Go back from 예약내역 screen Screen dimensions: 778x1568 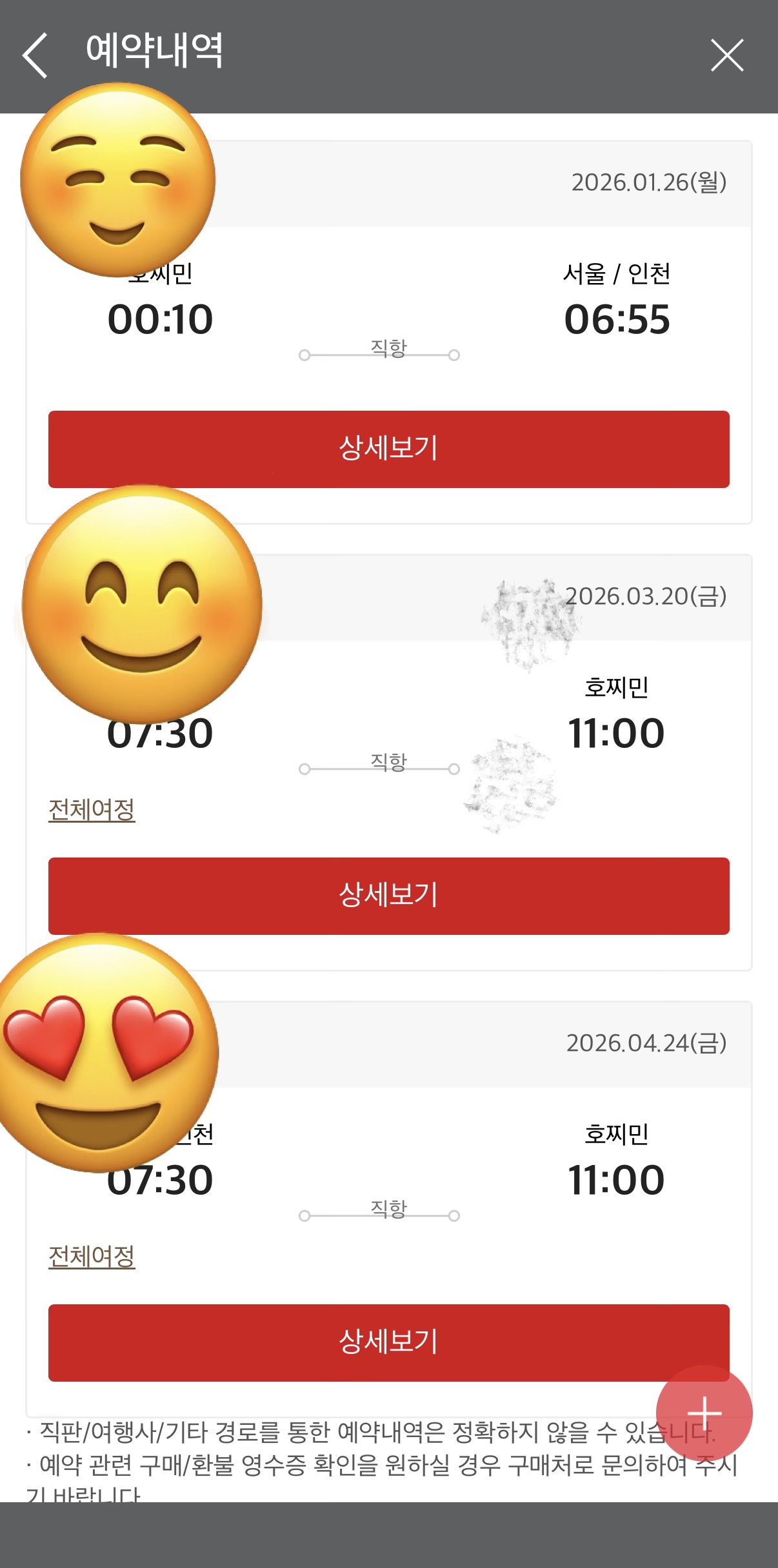pyautogui.click(x=35, y=55)
